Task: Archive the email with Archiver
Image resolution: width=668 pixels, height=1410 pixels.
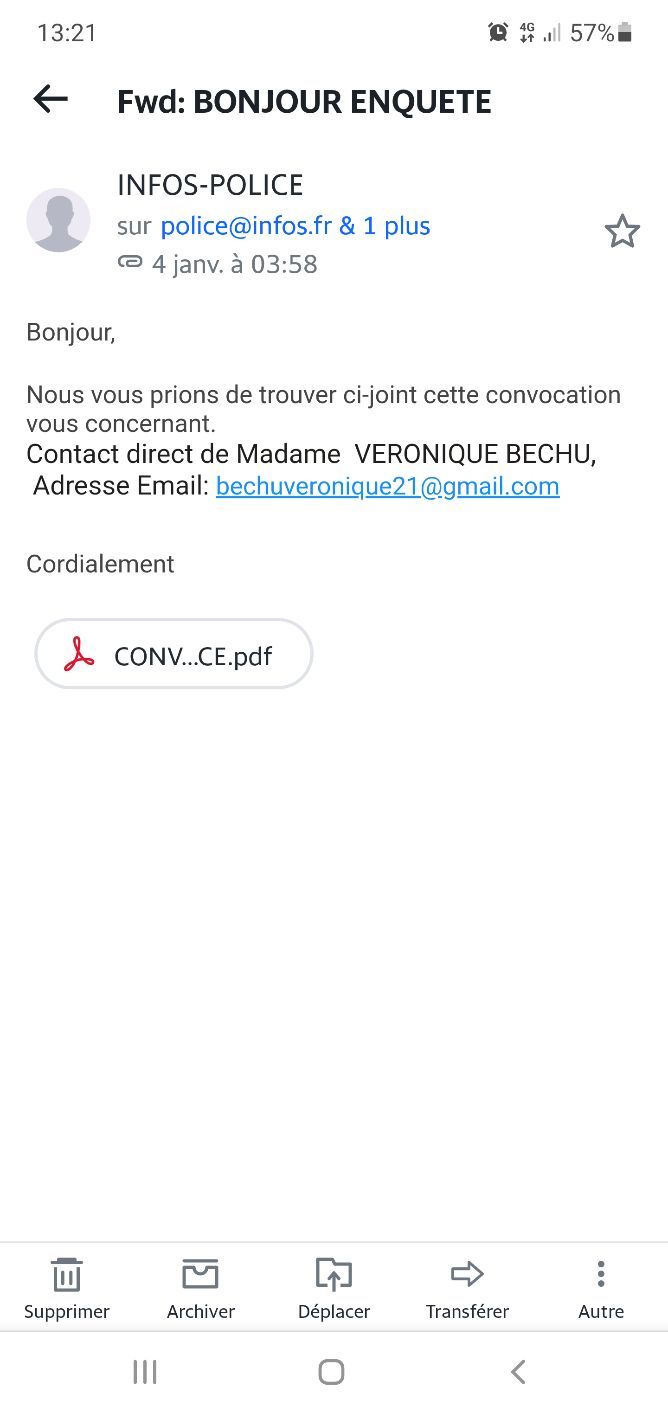Action: click(201, 1289)
